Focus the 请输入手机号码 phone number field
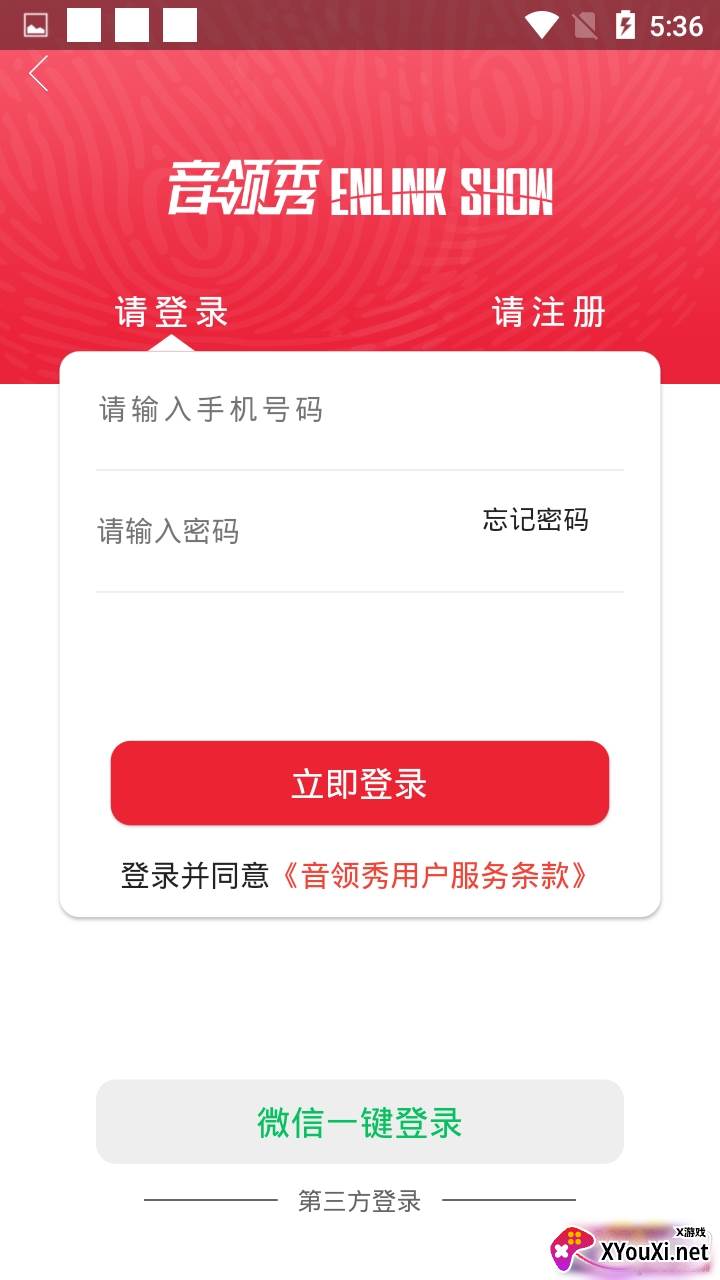This screenshot has width=720, height=1280. pos(358,410)
